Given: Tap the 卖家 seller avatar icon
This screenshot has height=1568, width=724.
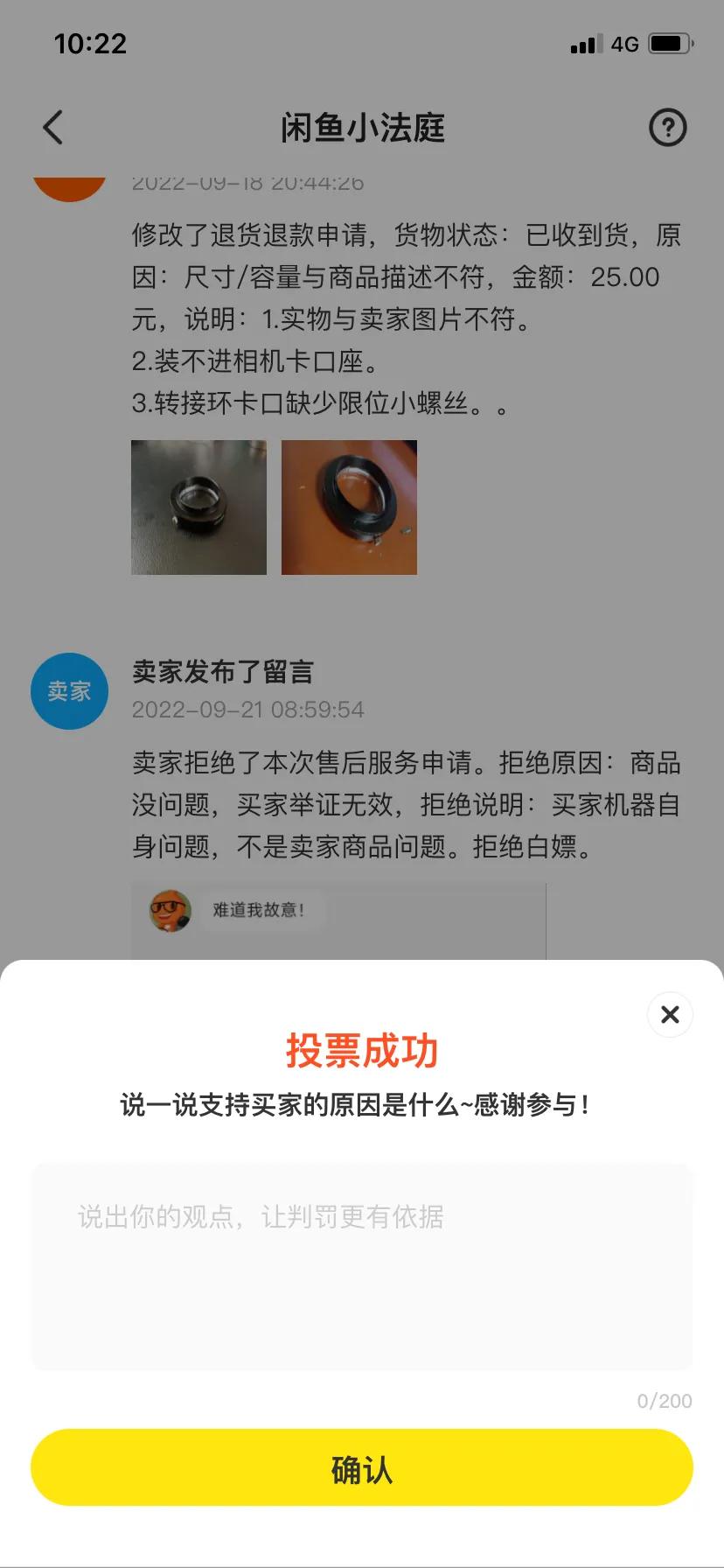Looking at the screenshot, I should tap(68, 690).
